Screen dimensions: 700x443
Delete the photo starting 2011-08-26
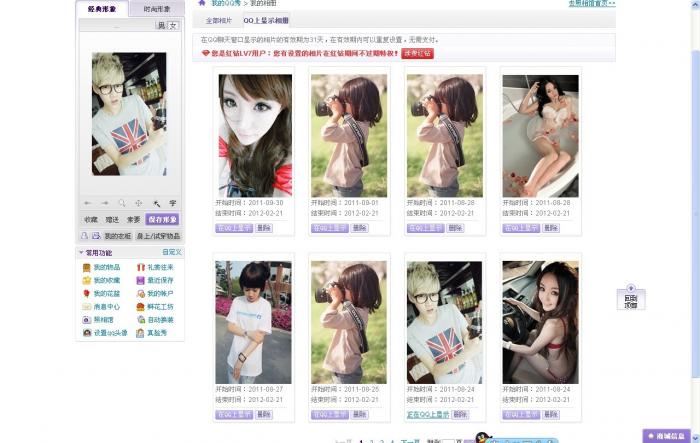[359, 414]
